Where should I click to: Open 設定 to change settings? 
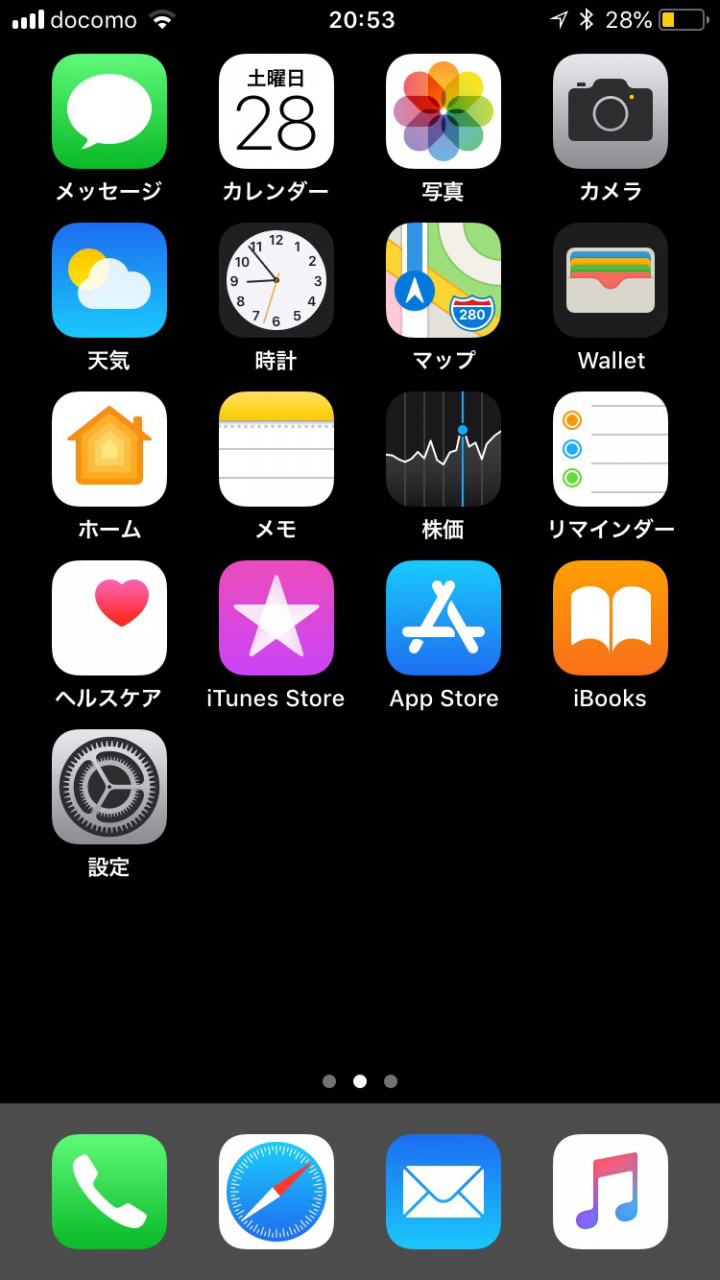109,786
